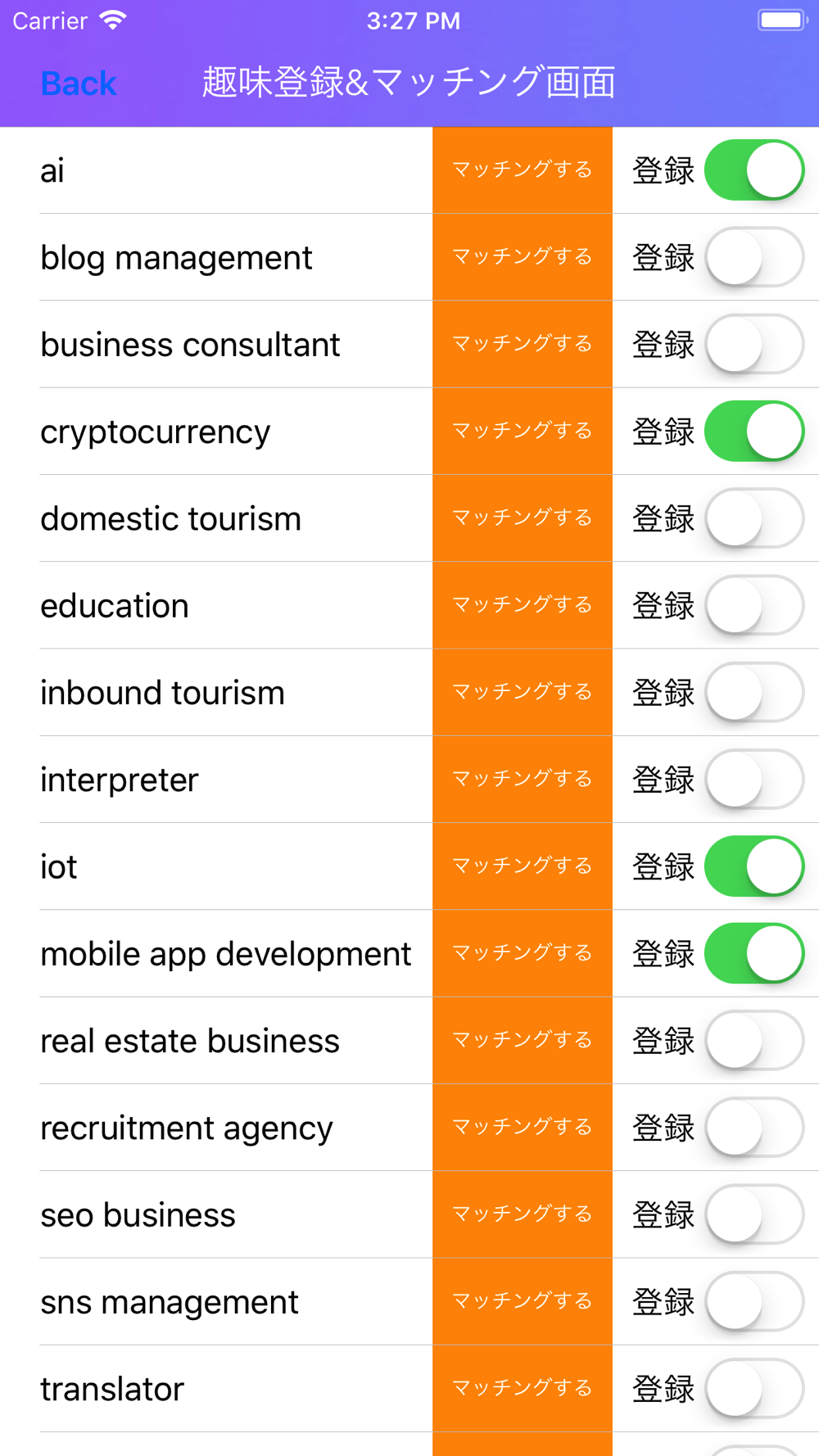
Task: Start matching for mobile app development
Action: 522,953
